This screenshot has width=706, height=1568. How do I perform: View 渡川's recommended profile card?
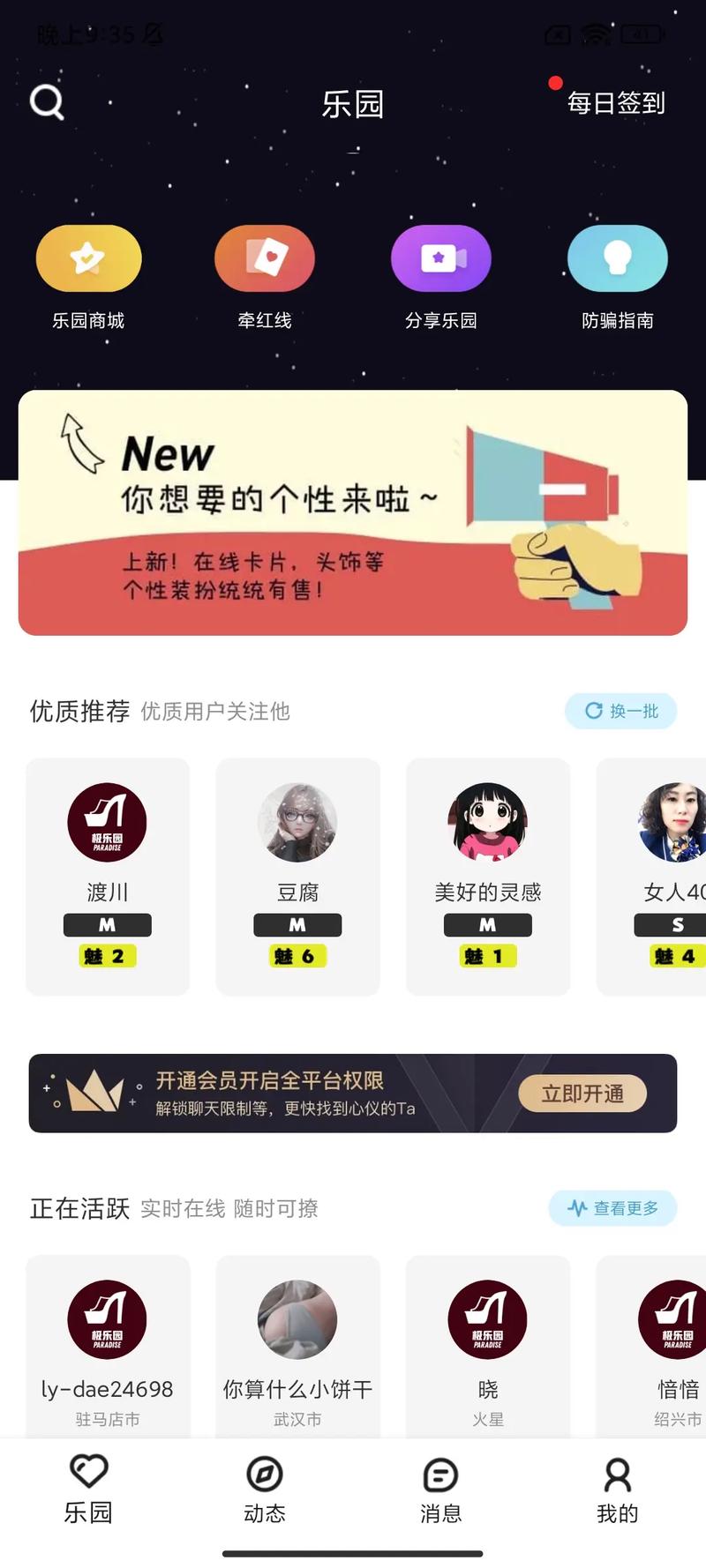click(x=108, y=876)
